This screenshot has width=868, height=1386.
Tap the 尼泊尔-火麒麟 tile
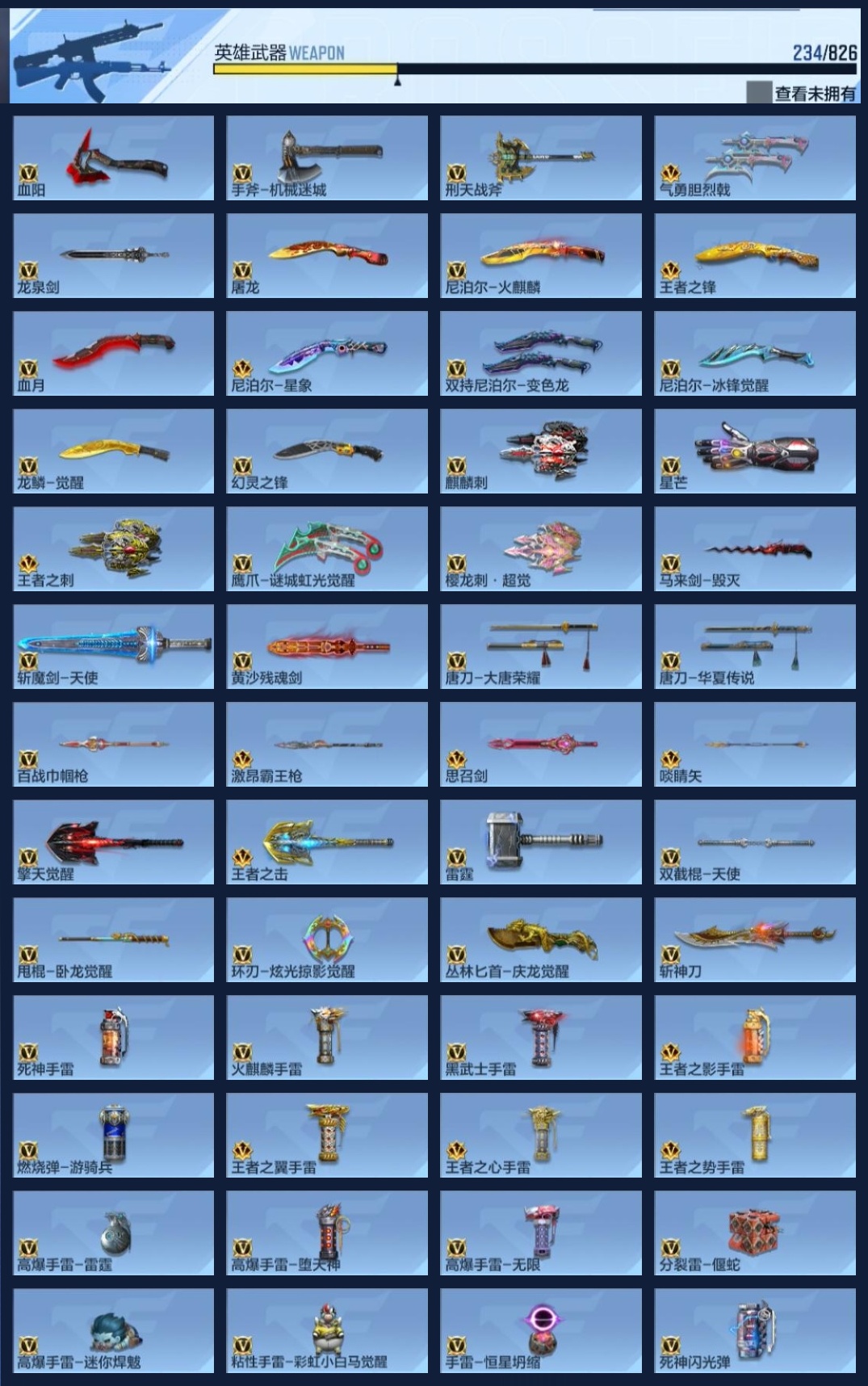click(x=541, y=255)
